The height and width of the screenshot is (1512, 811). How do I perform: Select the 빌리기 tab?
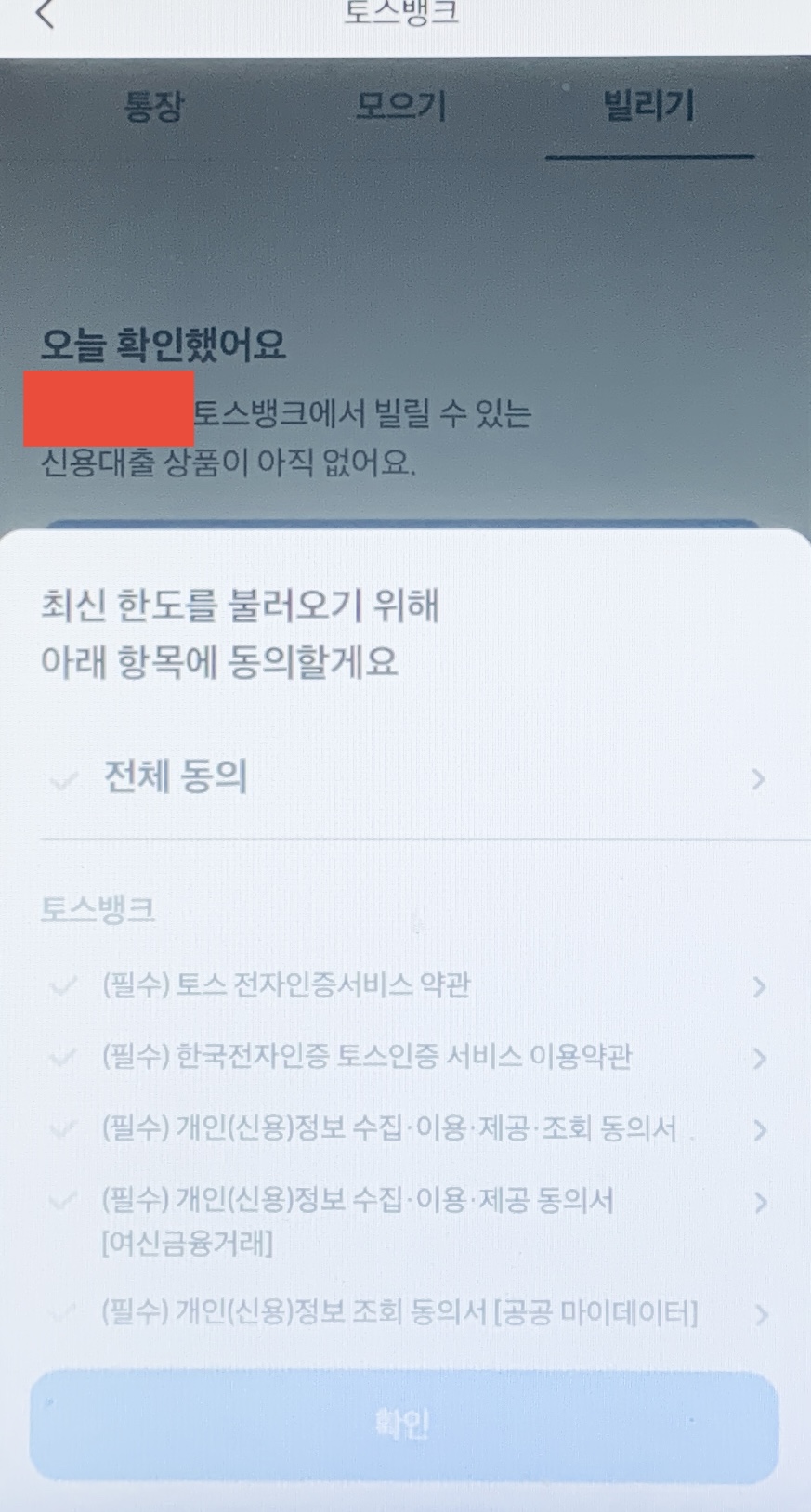(649, 106)
